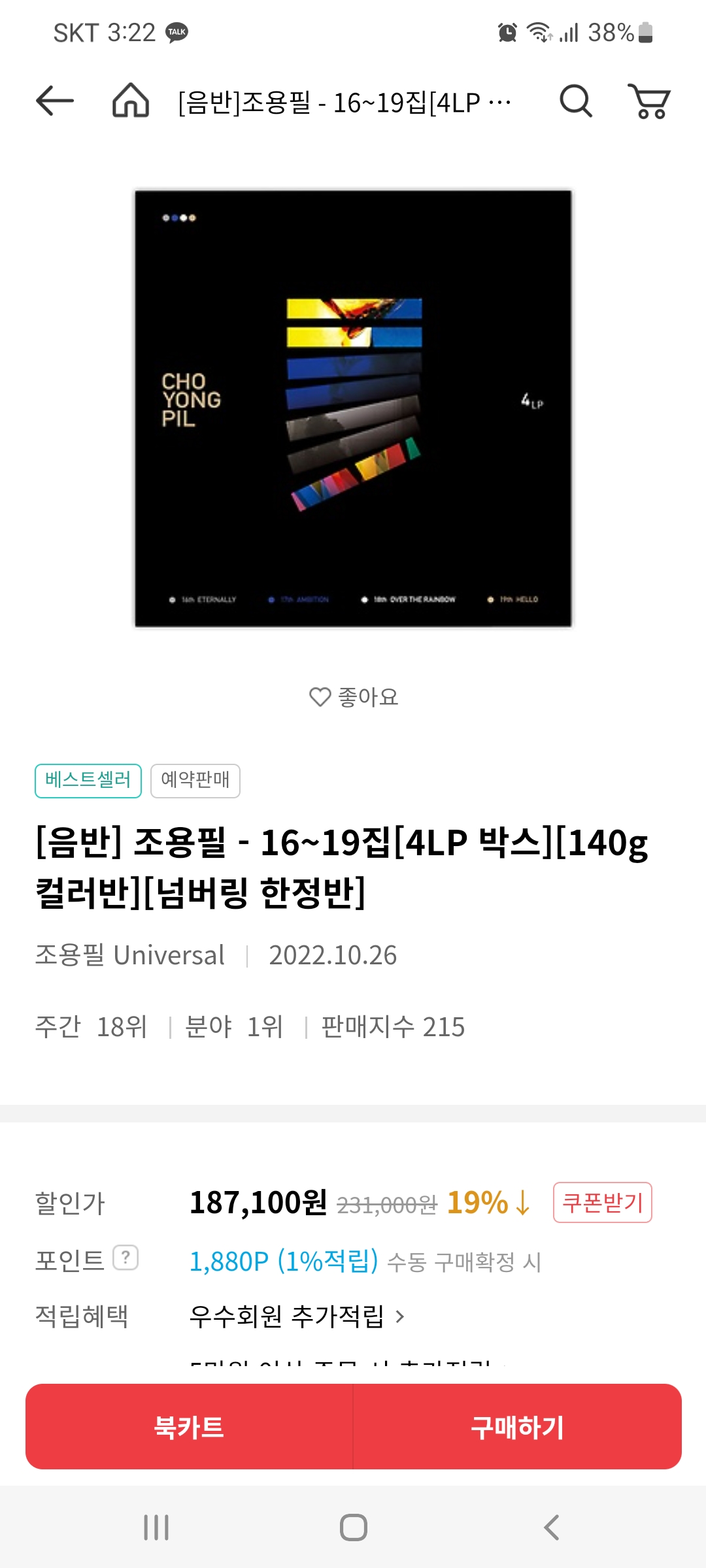
Task: Open the shopping cart icon
Action: point(649,101)
